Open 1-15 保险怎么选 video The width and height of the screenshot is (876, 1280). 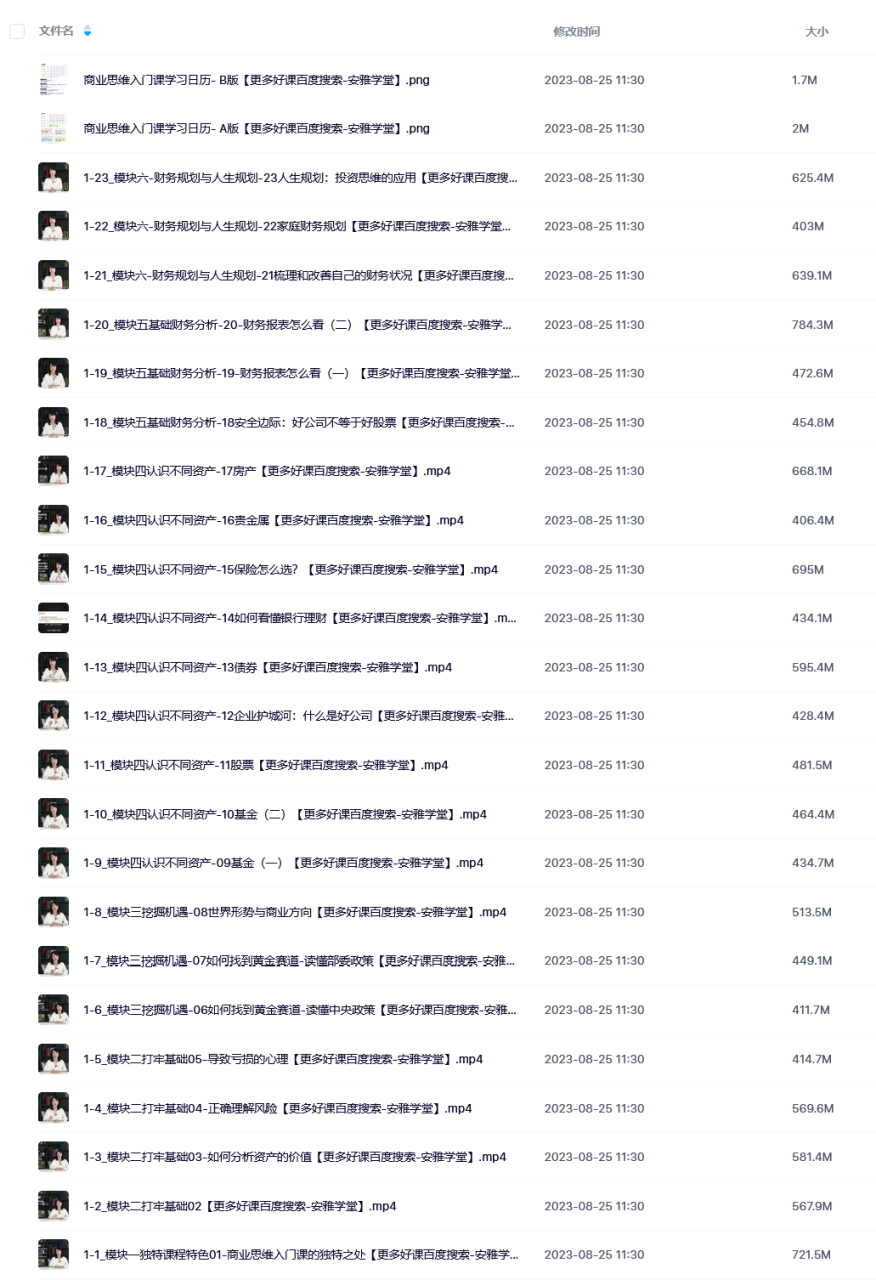290,570
